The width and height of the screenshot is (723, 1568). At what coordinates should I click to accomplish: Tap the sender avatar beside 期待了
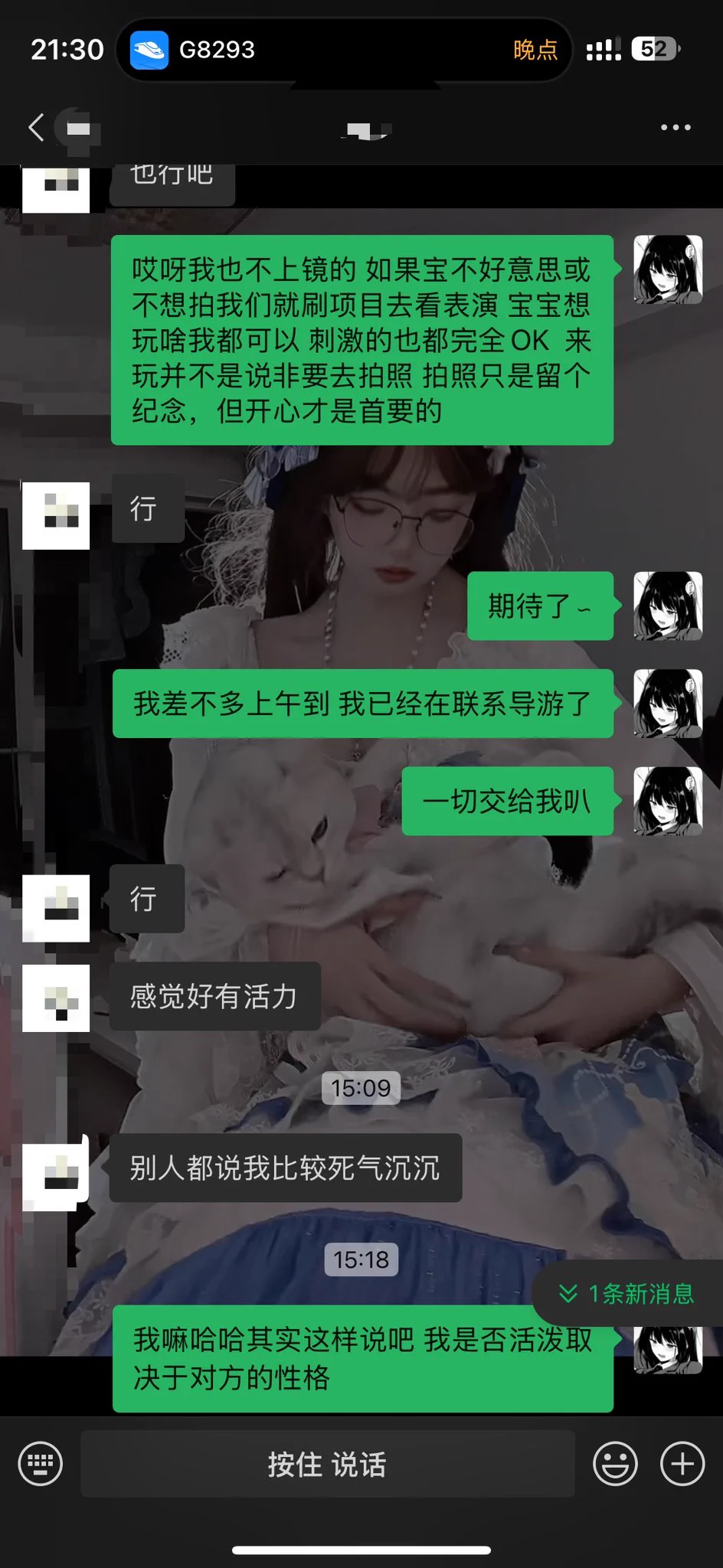click(x=667, y=606)
